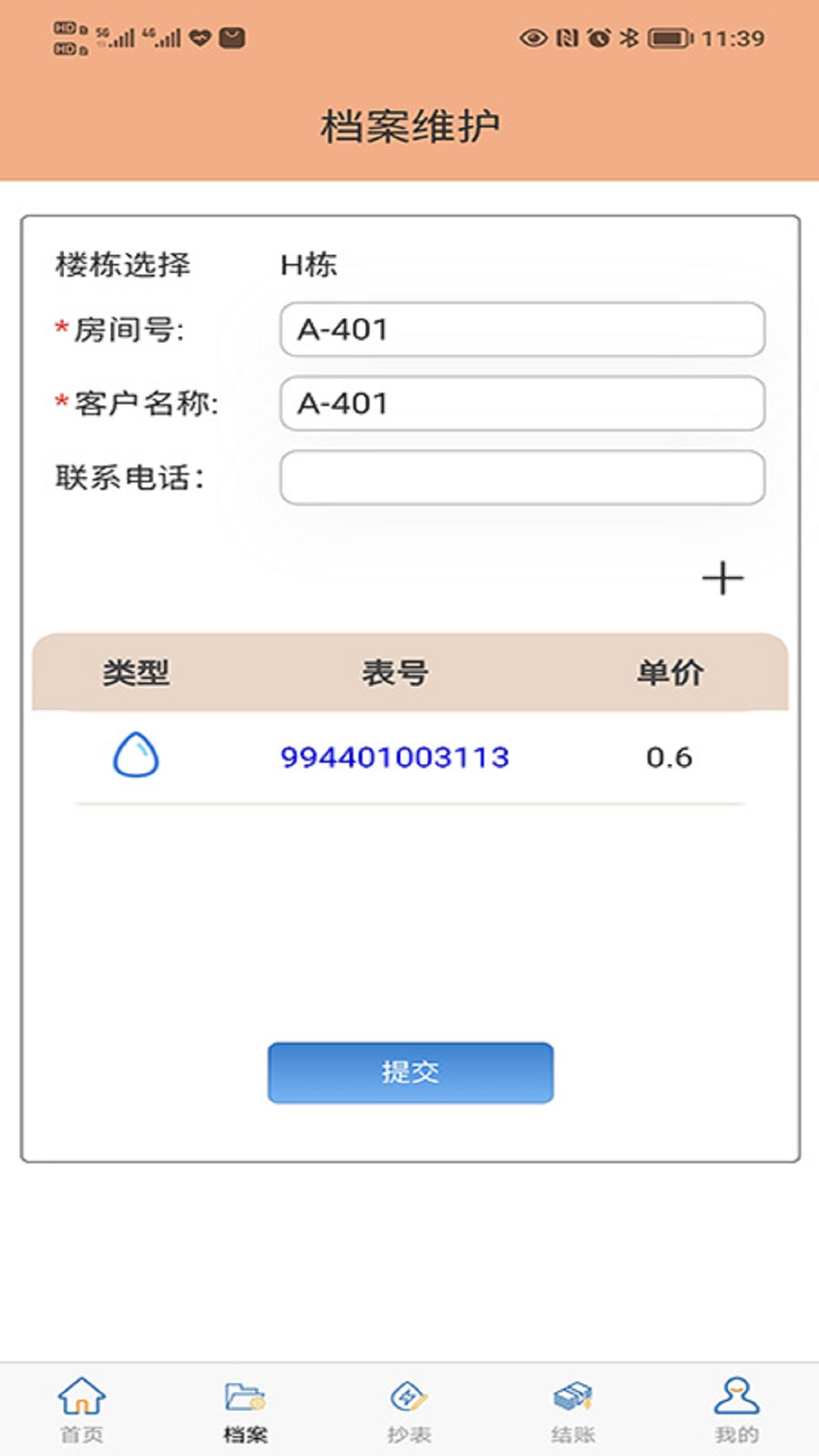Open the 结账 checkout tab

pos(573,1410)
